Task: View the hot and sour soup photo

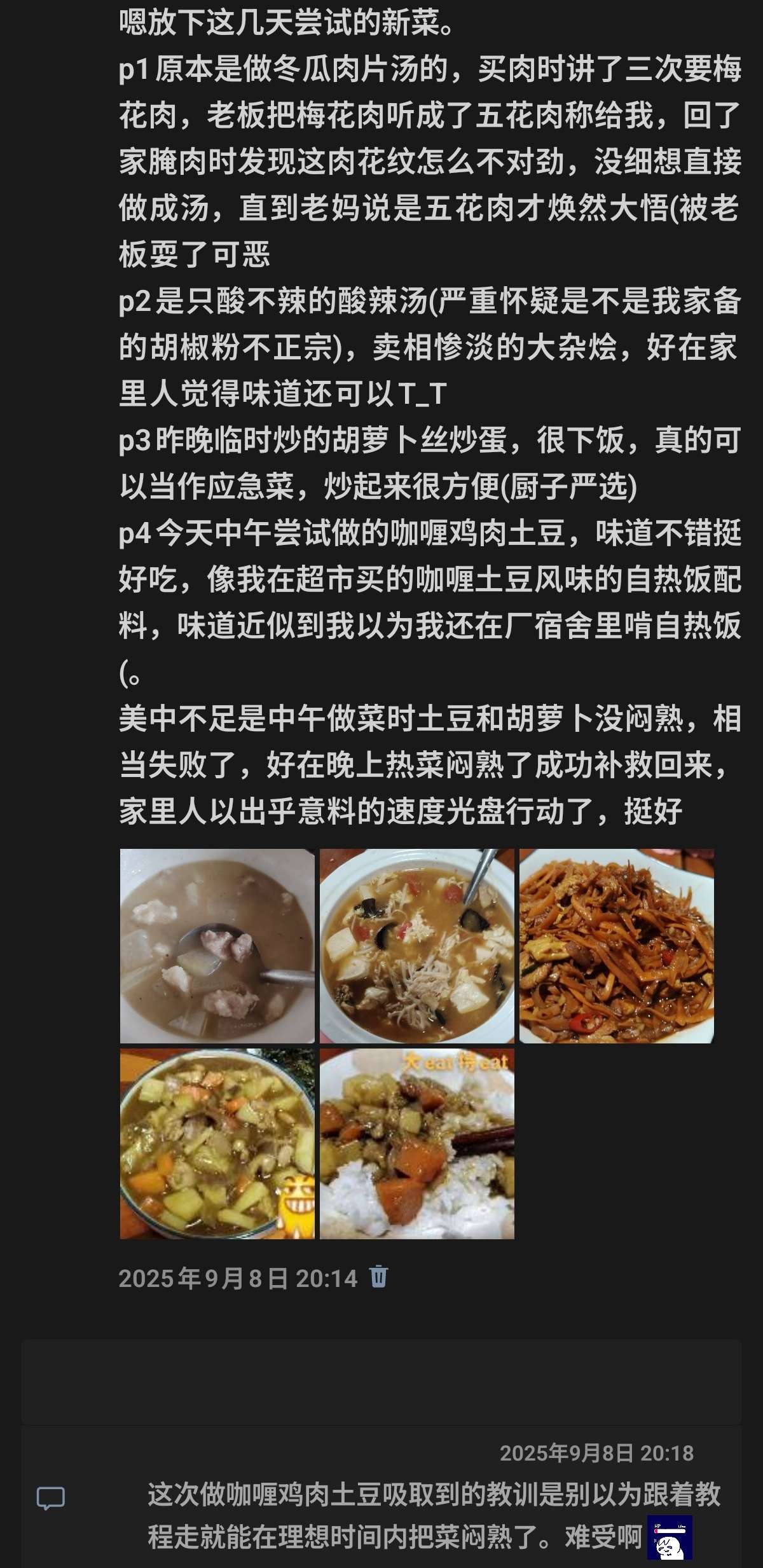Action: [416, 946]
